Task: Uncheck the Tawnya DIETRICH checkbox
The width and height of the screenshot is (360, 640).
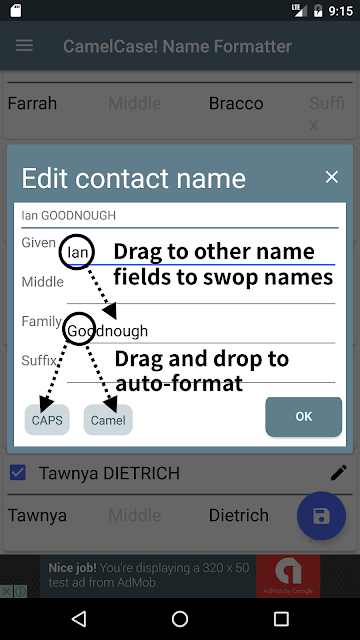Action: pyautogui.click(x=18, y=473)
